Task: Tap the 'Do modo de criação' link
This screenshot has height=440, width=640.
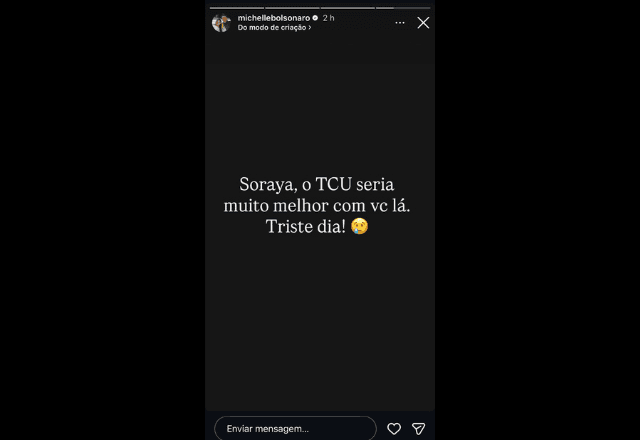Action: [274, 28]
